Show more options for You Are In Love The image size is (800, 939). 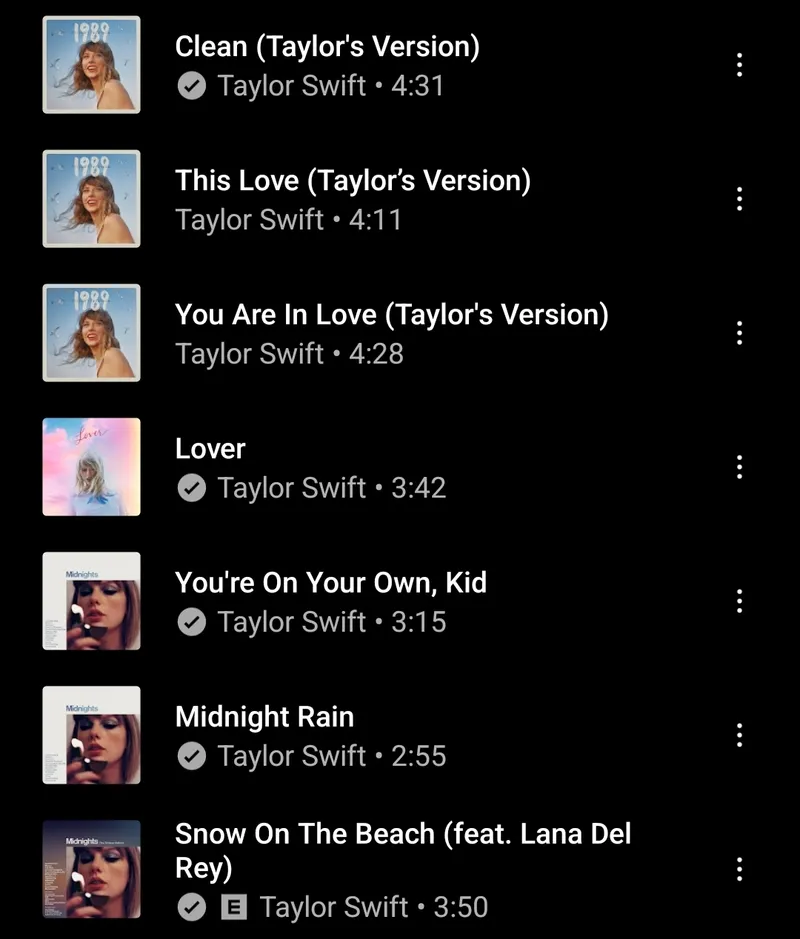click(x=739, y=333)
